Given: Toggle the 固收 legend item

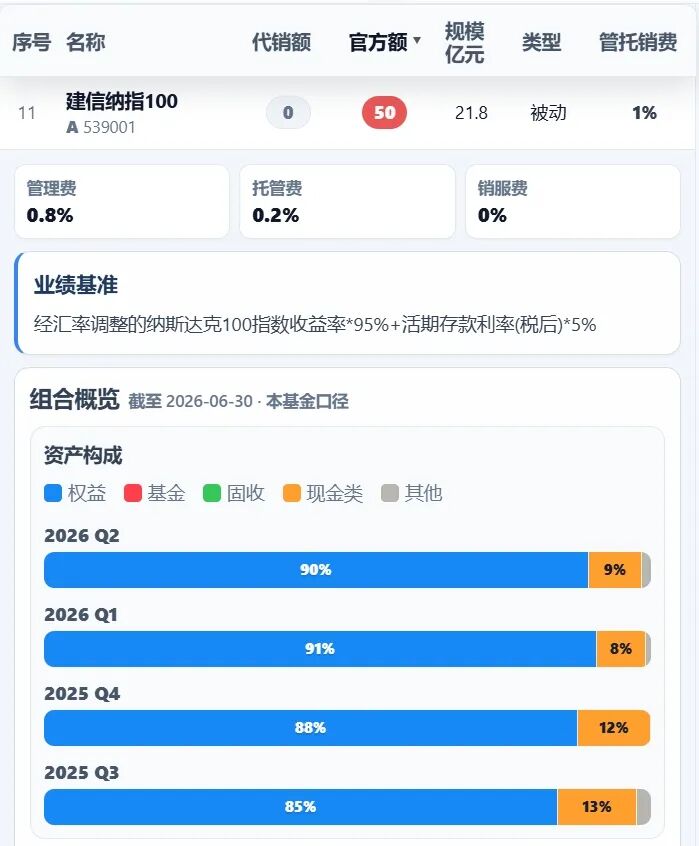Looking at the screenshot, I should (234, 493).
